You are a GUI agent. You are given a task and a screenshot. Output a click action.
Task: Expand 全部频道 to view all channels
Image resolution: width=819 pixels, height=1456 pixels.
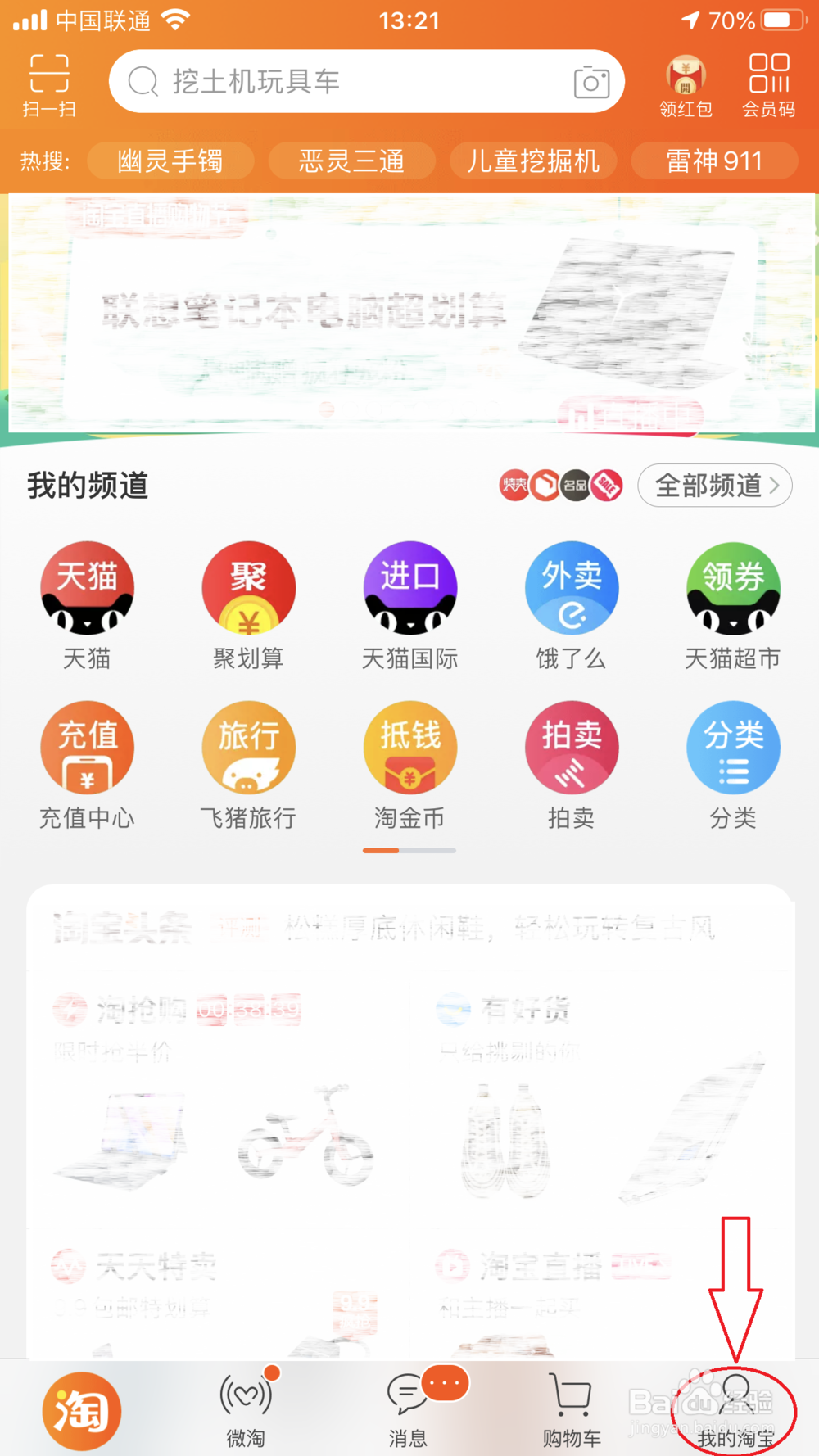pyautogui.click(x=714, y=486)
